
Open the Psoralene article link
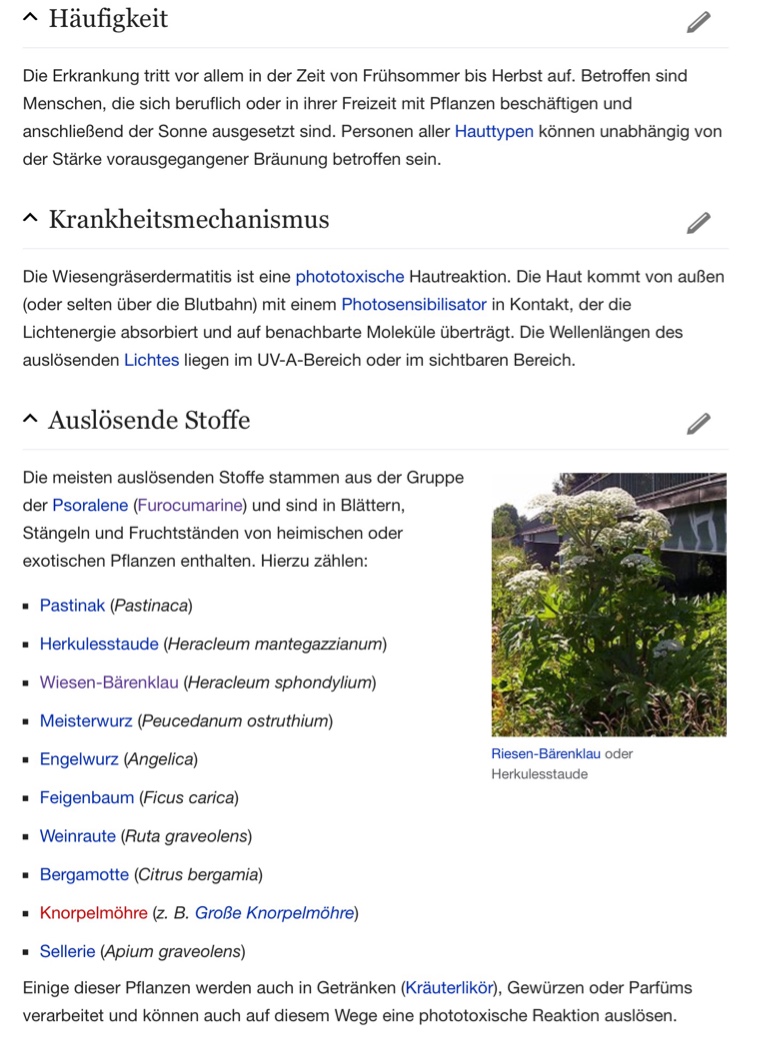pos(90,506)
